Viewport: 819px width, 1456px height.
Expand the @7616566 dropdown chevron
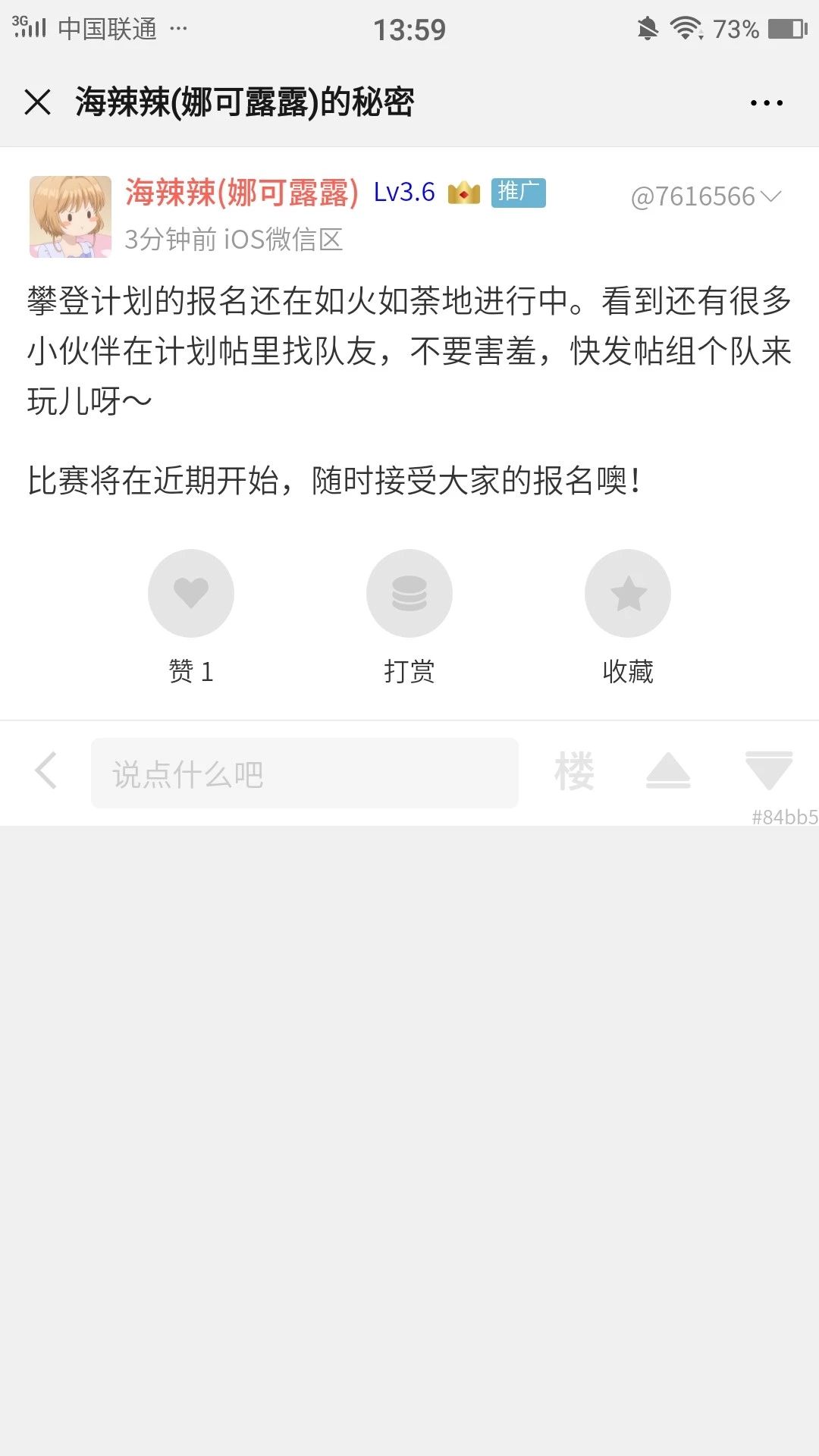pyautogui.click(x=770, y=196)
